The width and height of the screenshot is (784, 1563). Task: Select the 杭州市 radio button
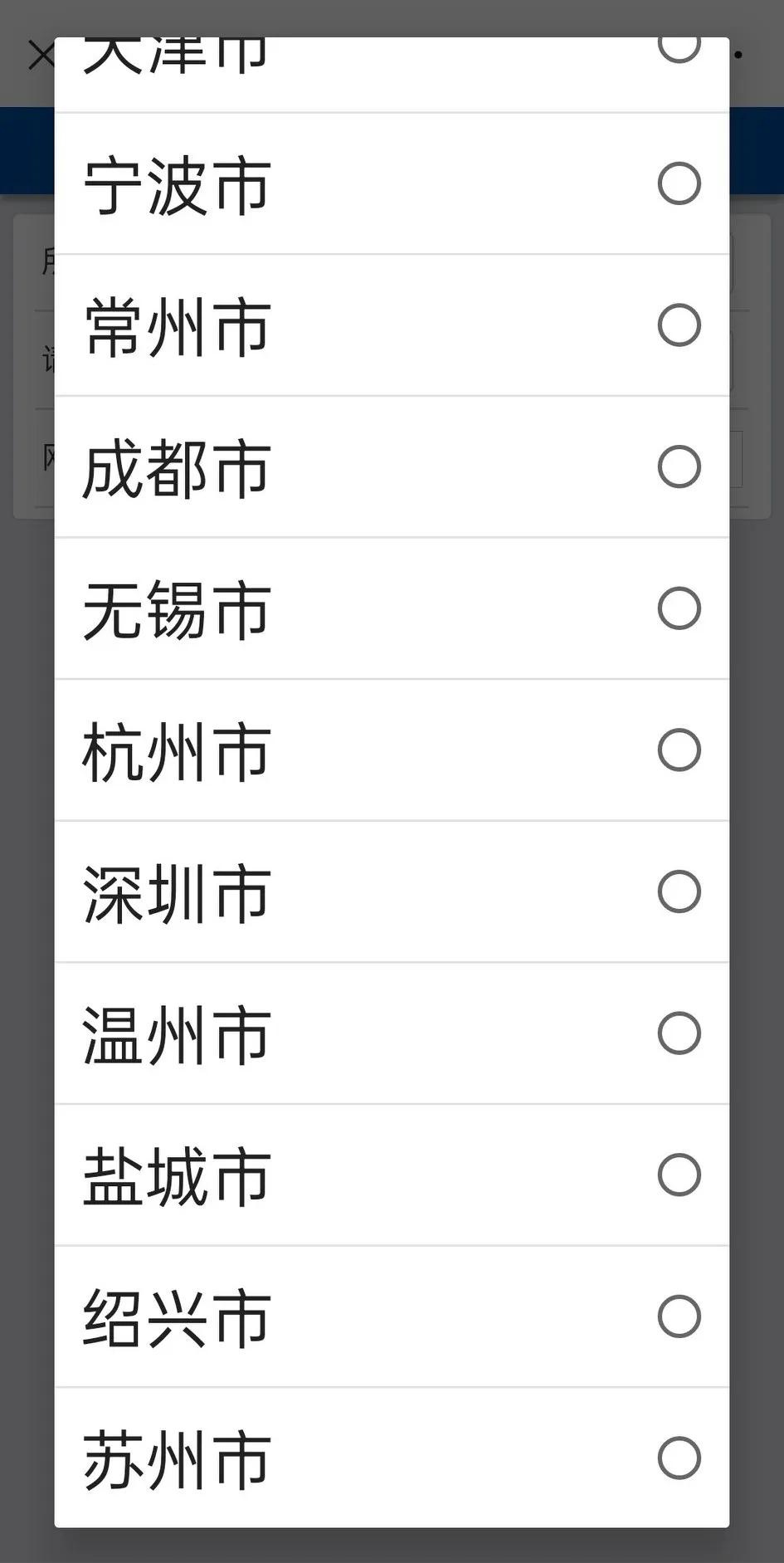click(679, 750)
